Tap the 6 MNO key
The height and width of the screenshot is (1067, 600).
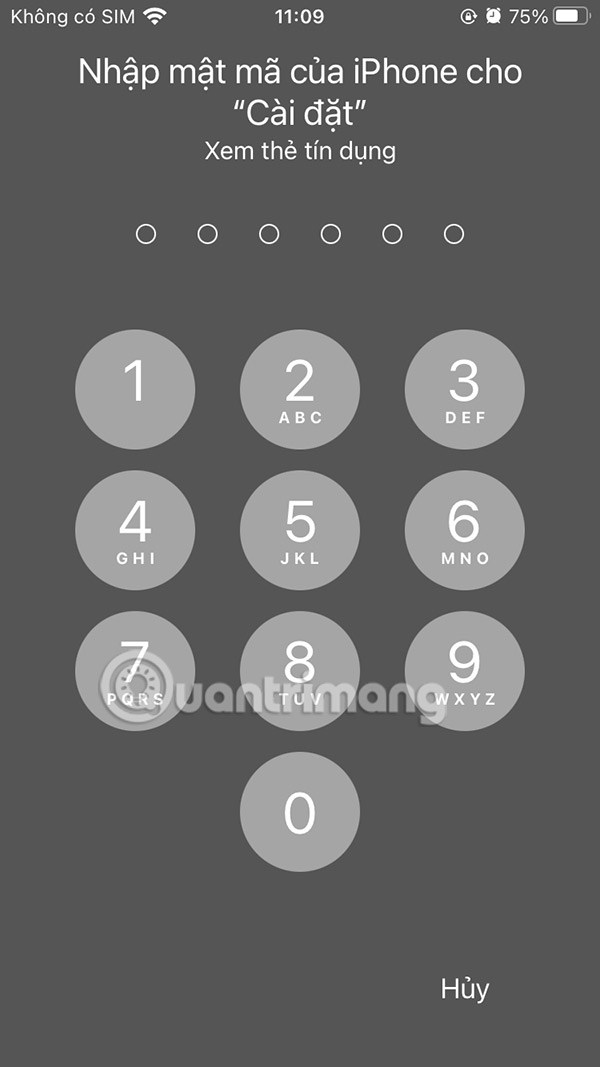(464, 530)
